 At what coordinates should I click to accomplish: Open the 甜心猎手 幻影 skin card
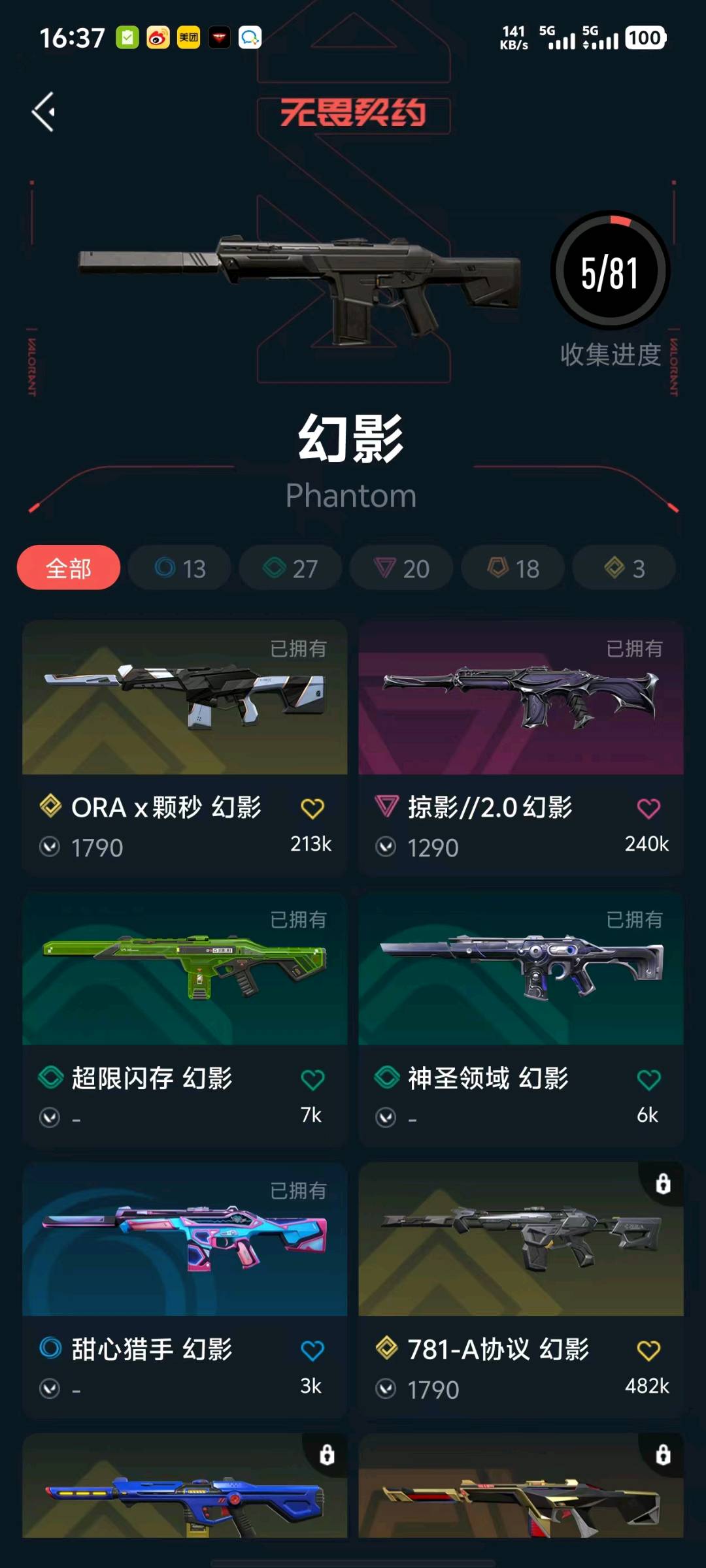point(185,1290)
